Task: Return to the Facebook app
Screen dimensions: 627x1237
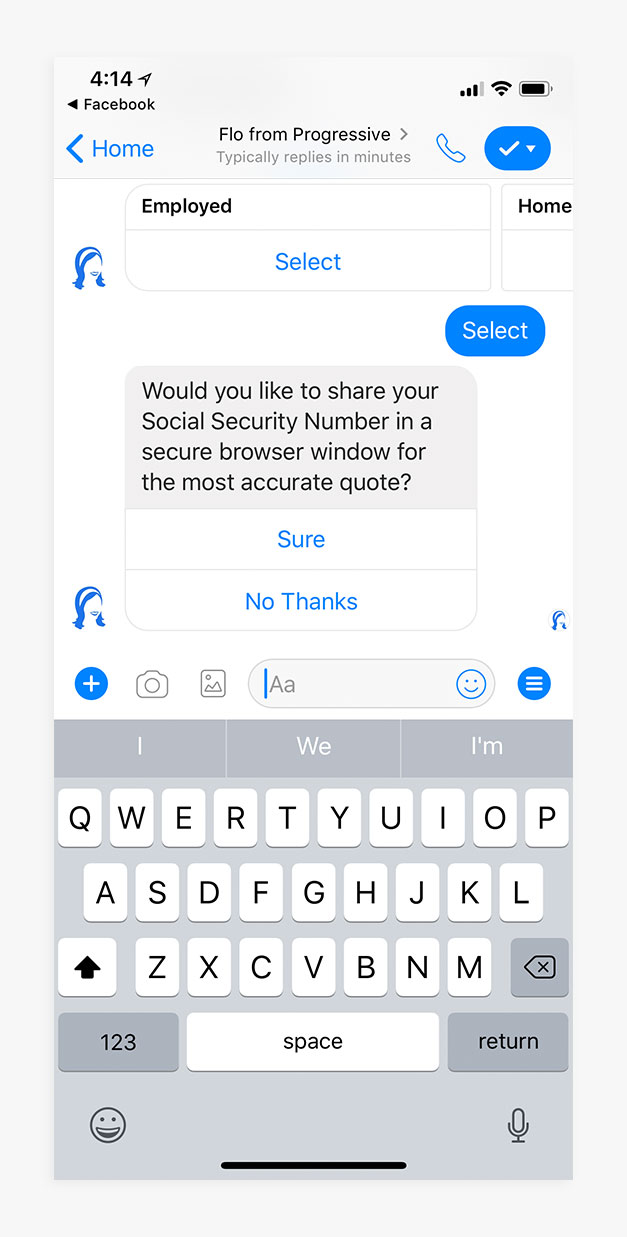Action: point(110,104)
